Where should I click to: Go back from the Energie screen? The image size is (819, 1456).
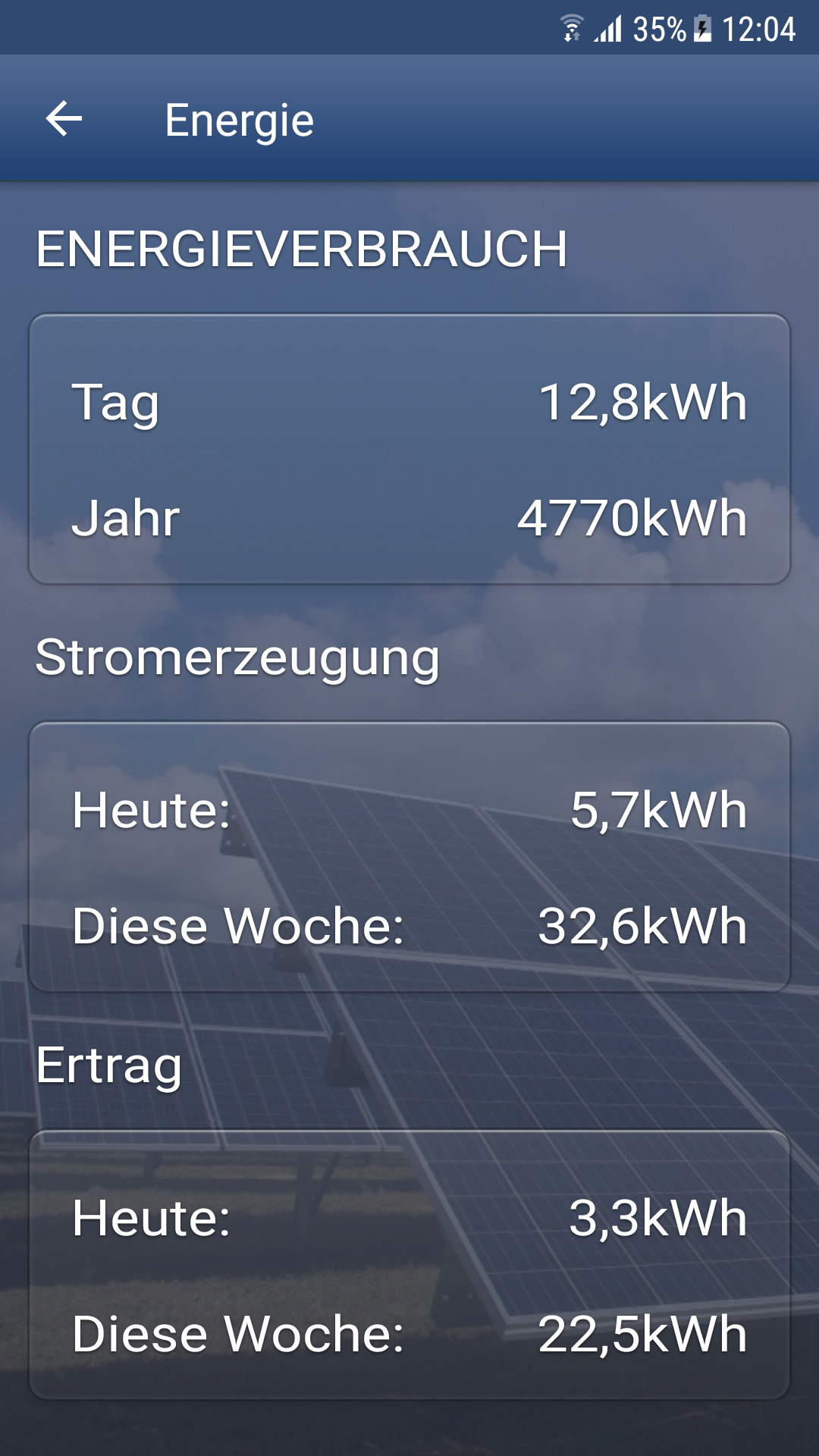pyautogui.click(x=64, y=119)
